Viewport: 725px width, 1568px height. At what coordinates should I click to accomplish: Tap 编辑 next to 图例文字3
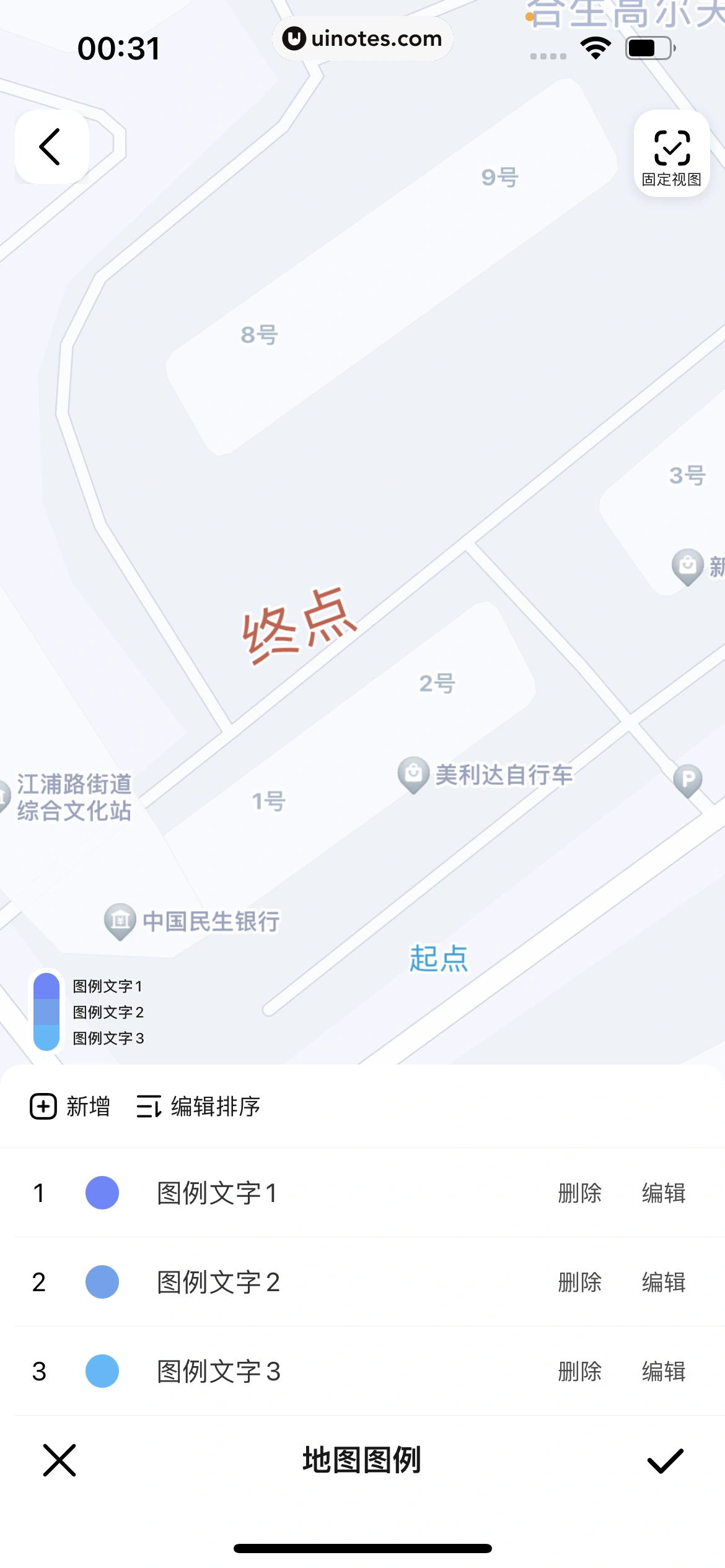tap(662, 1372)
